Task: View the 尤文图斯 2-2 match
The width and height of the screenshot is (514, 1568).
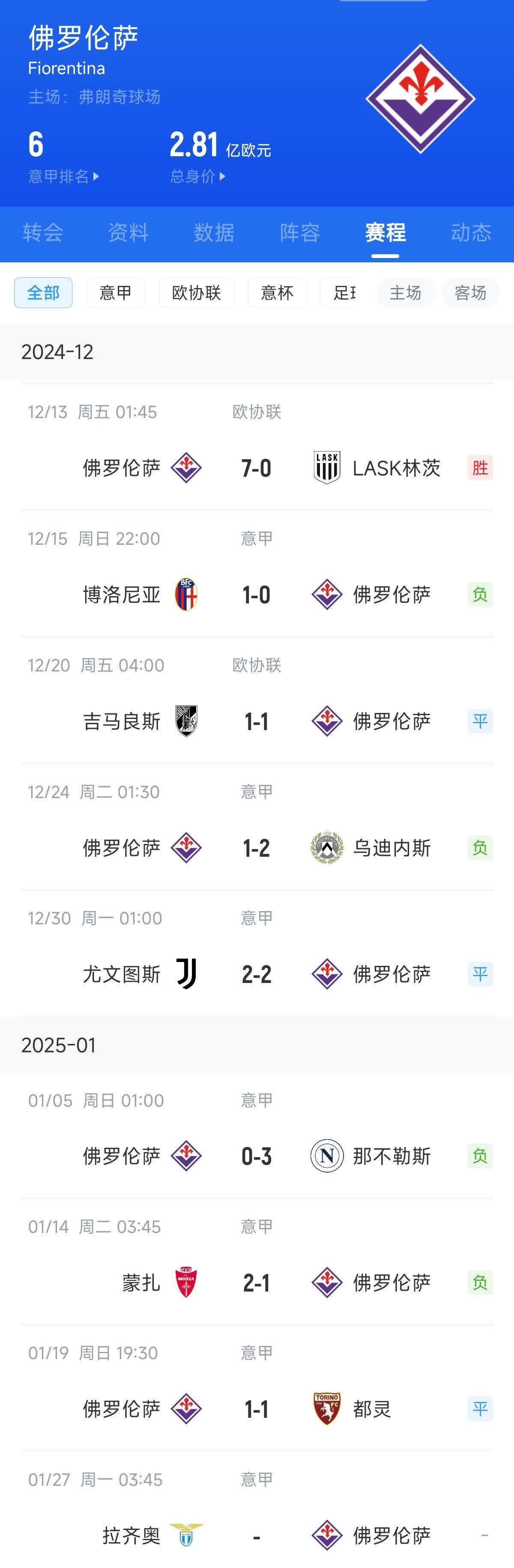Action: pyautogui.click(x=257, y=974)
